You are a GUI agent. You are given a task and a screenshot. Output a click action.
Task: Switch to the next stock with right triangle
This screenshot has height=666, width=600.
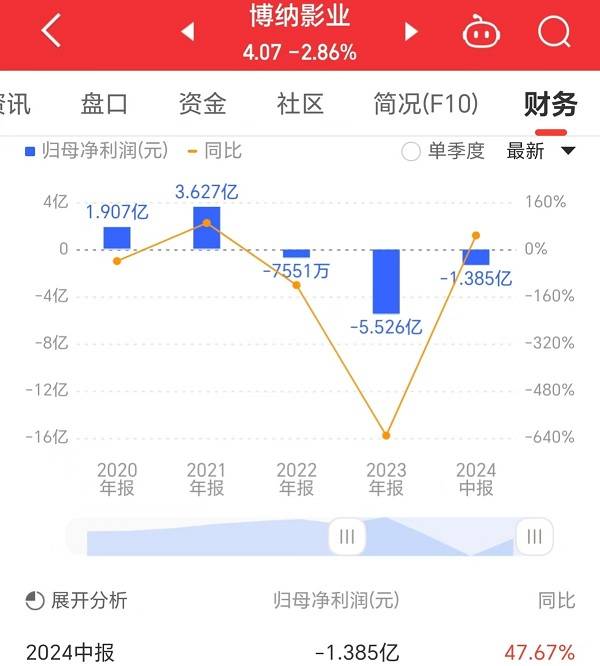click(410, 32)
